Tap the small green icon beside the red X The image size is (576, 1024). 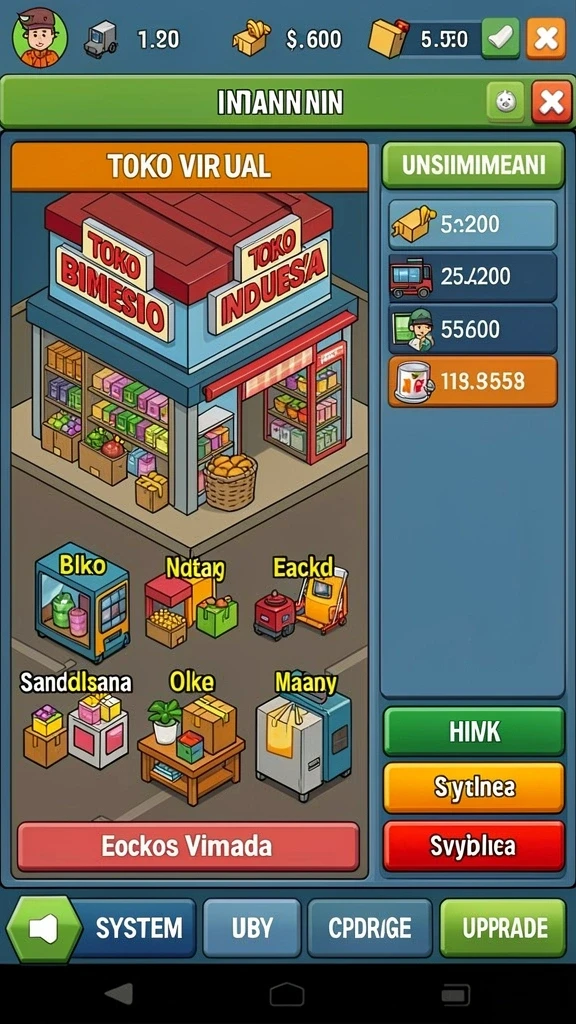pos(506,102)
